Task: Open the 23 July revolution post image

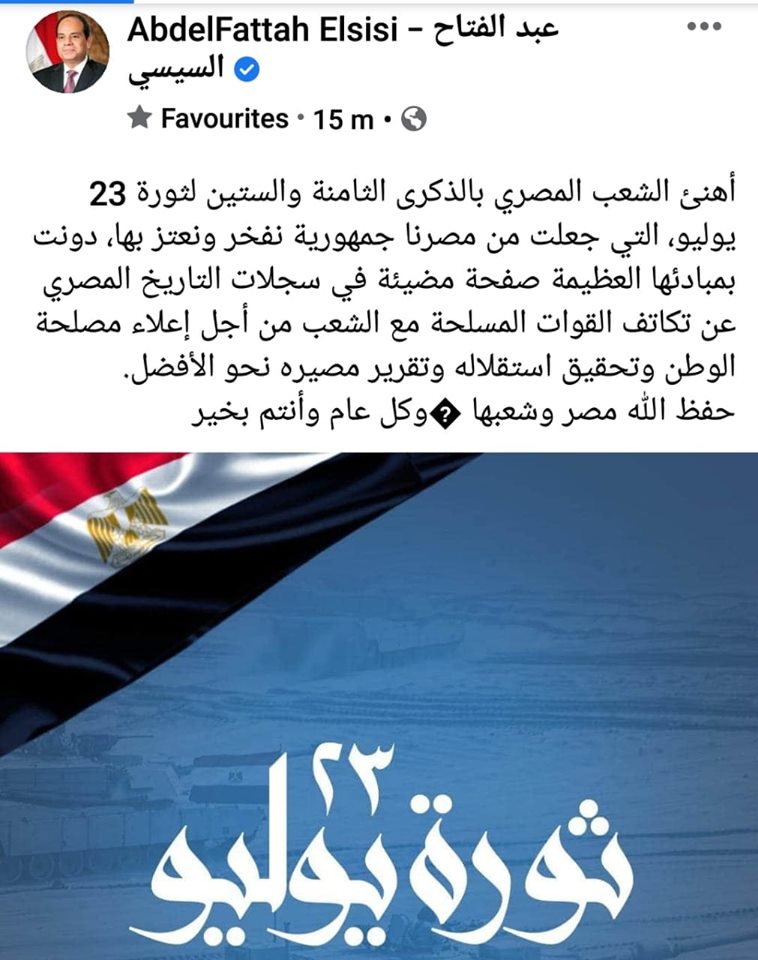Action: tap(379, 705)
